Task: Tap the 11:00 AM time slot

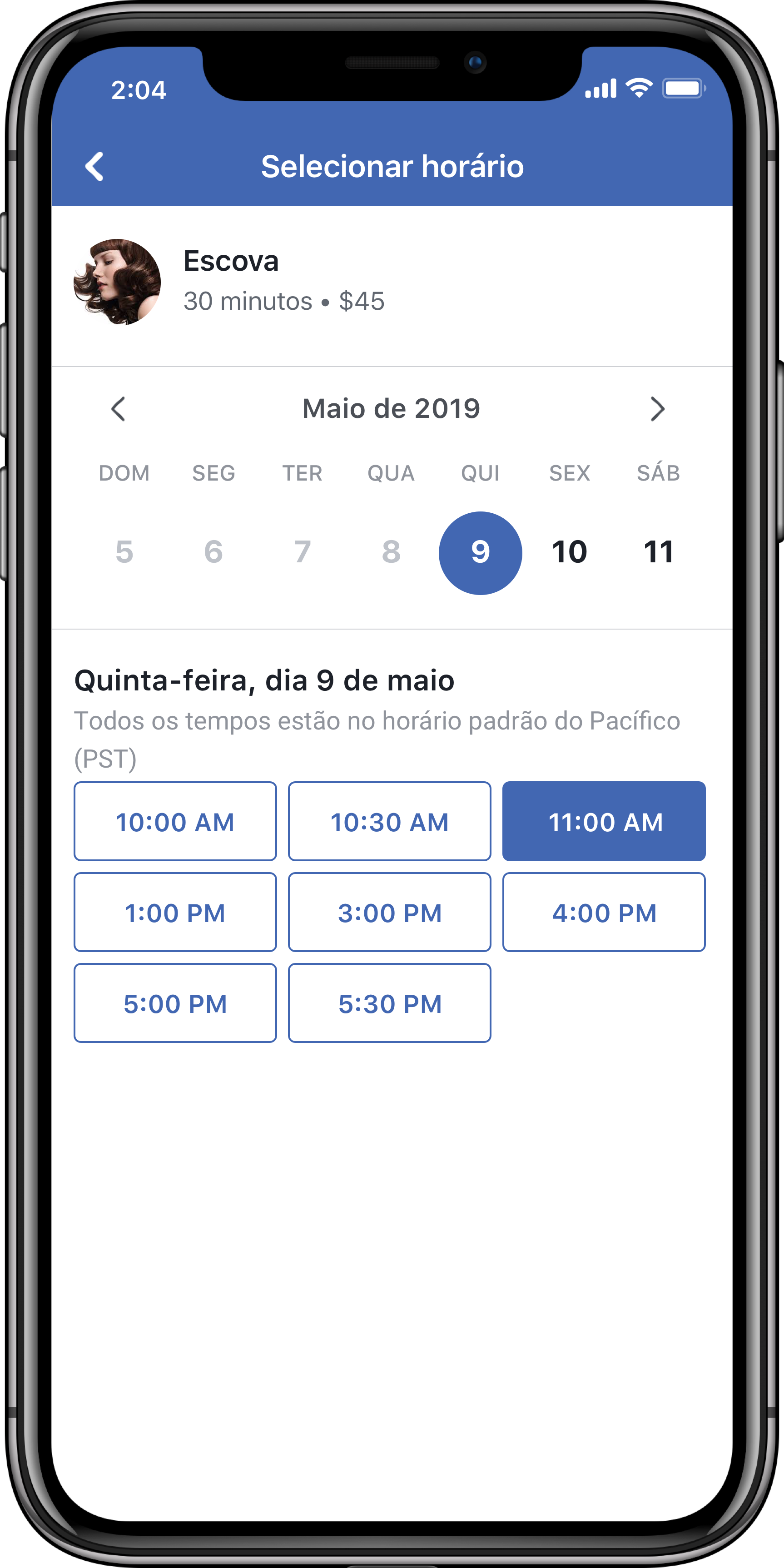Action: (x=604, y=821)
